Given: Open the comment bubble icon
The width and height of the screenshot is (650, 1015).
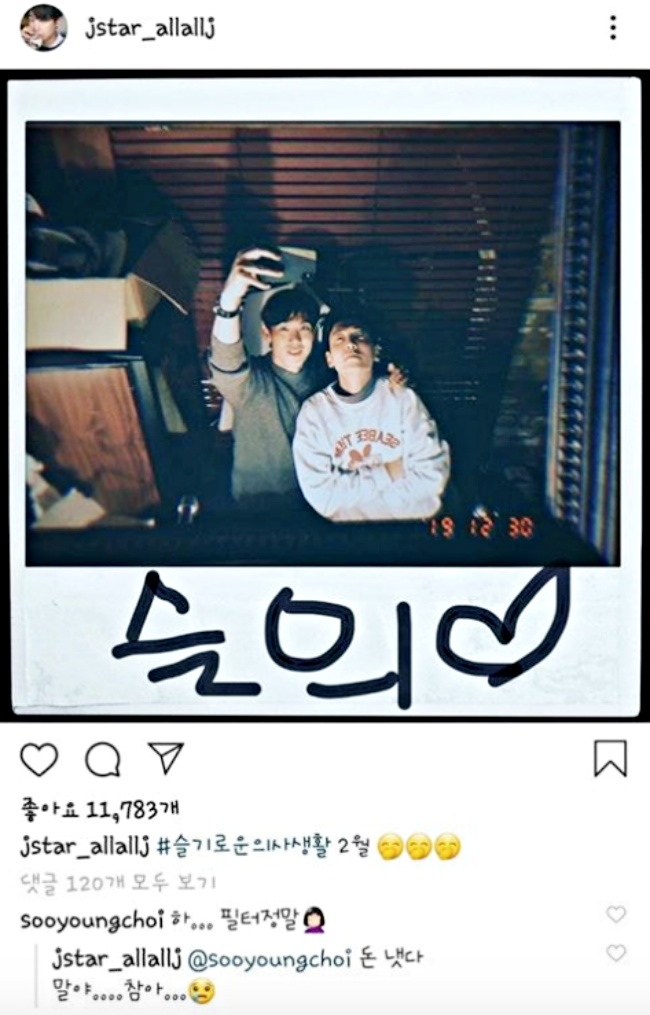Looking at the screenshot, I should pos(102,760).
